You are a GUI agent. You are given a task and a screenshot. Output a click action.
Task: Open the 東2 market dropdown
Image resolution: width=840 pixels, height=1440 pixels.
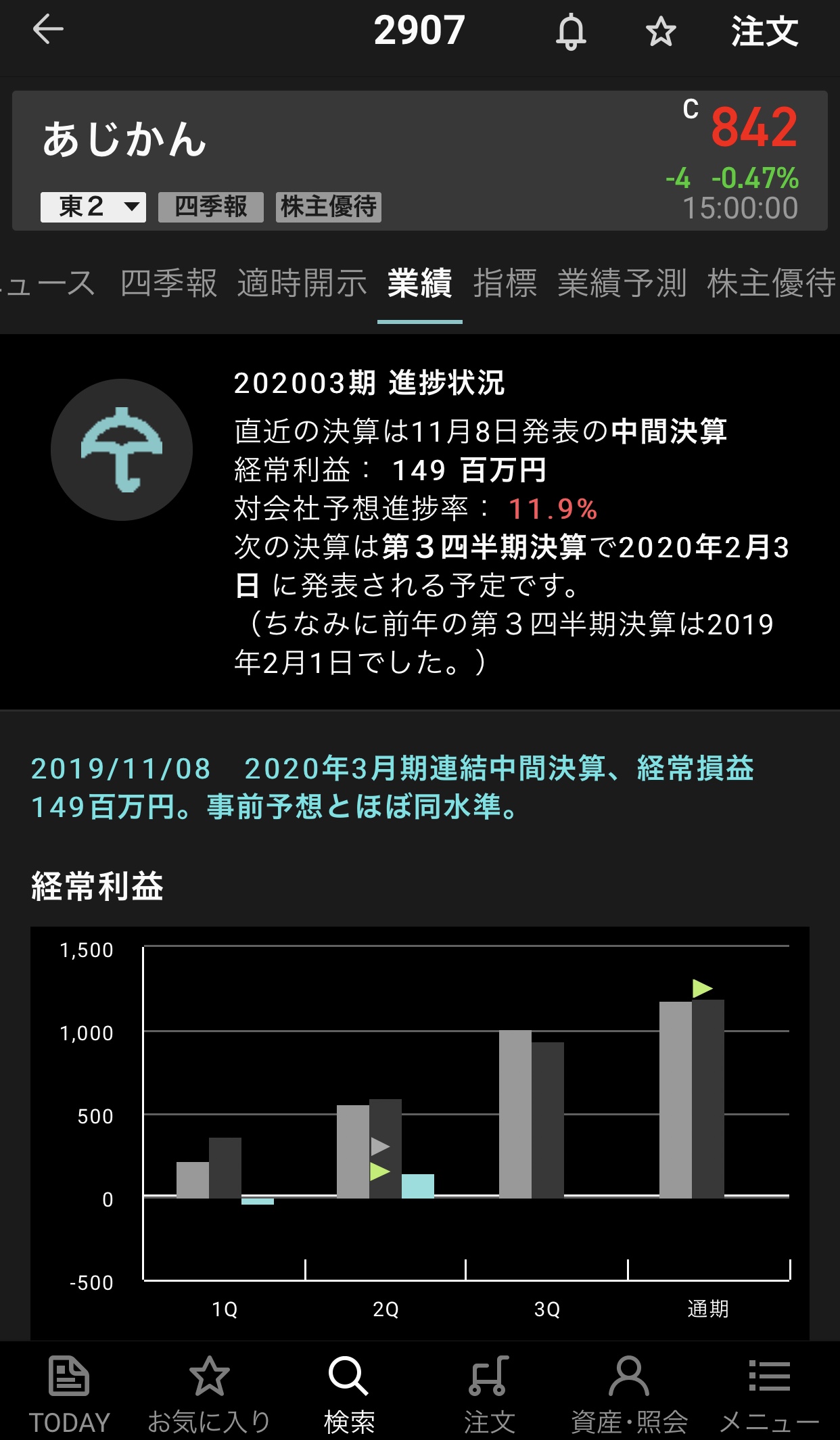click(93, 207)
